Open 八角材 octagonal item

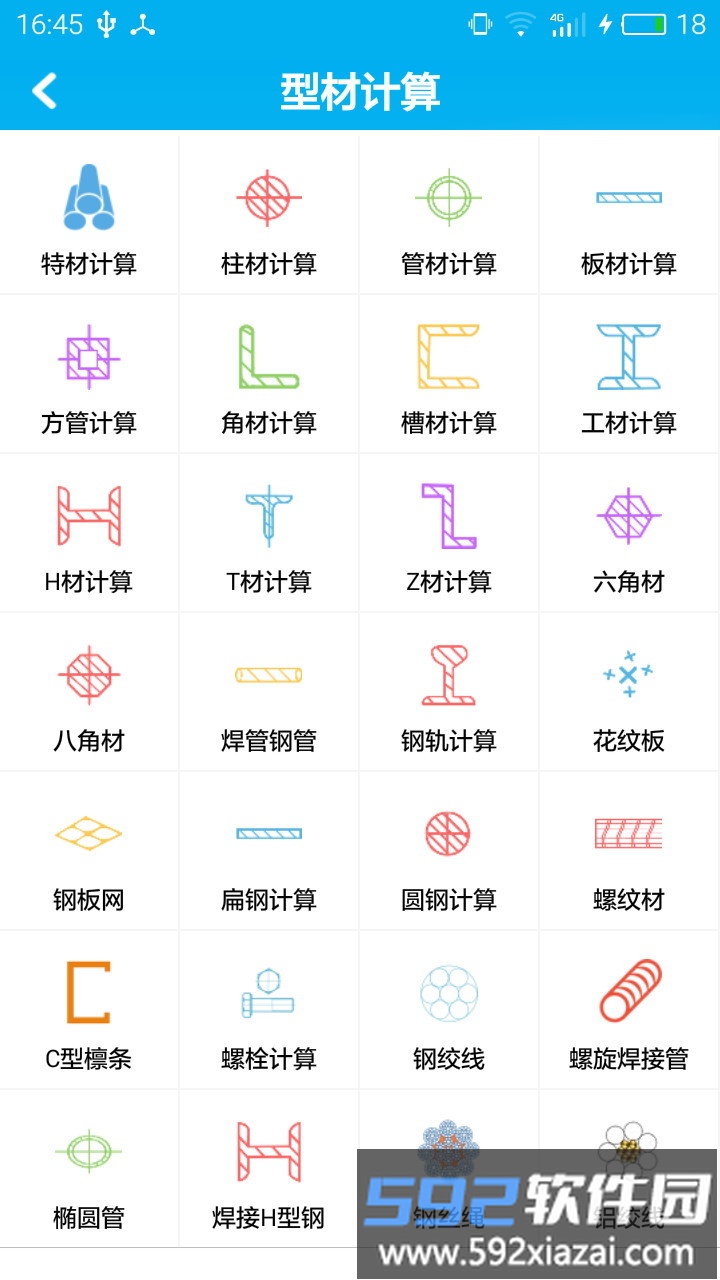(x=89, y=693)
